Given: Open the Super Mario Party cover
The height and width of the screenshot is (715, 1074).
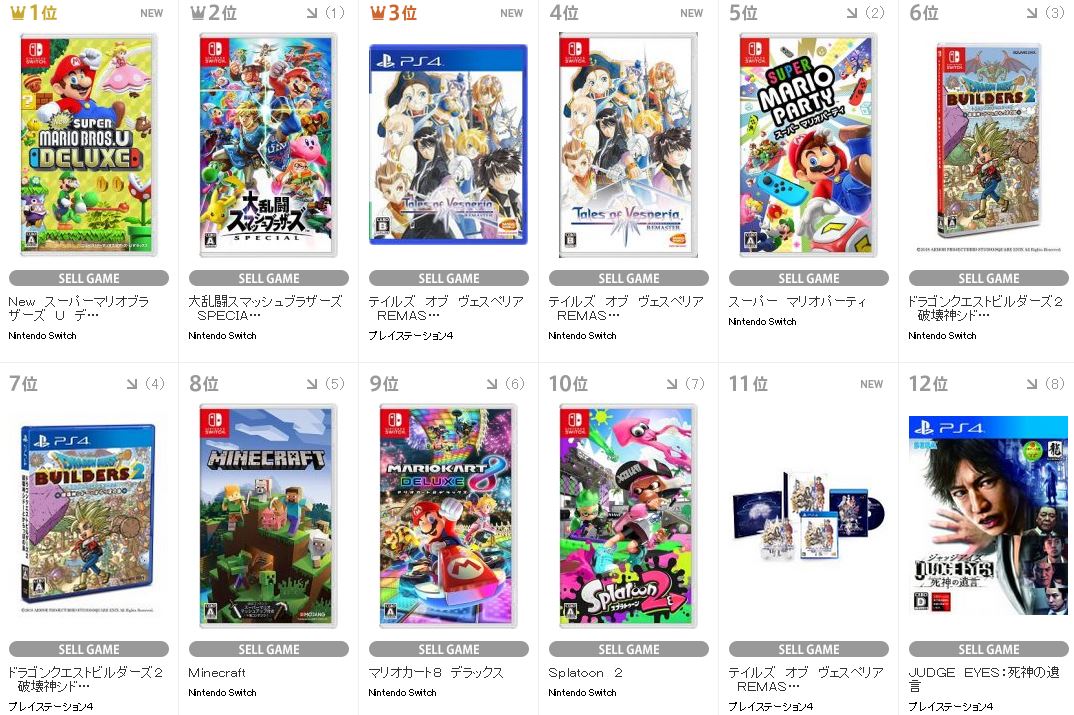Looking at the screenshot, I should [x=808, y=145].
